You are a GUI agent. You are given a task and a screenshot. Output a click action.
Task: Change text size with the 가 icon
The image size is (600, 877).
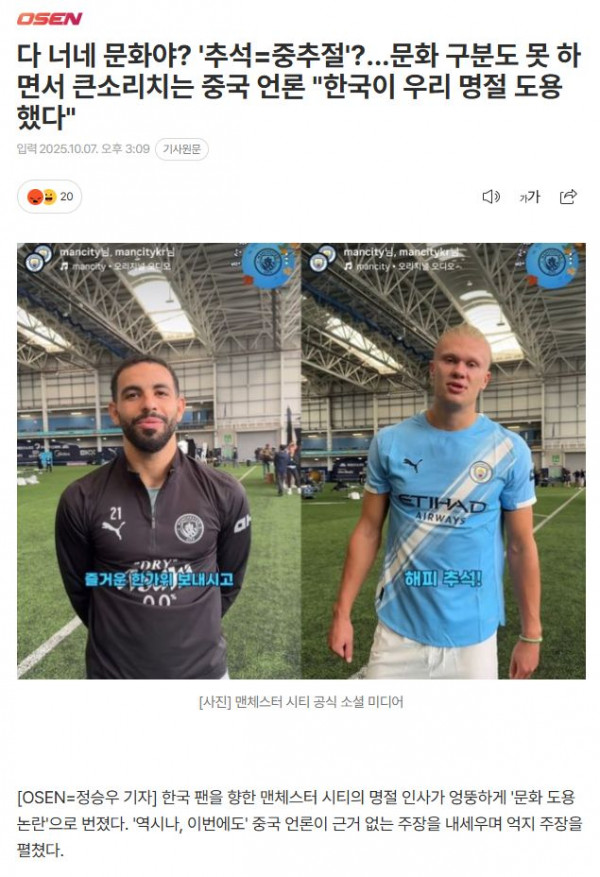529,197
